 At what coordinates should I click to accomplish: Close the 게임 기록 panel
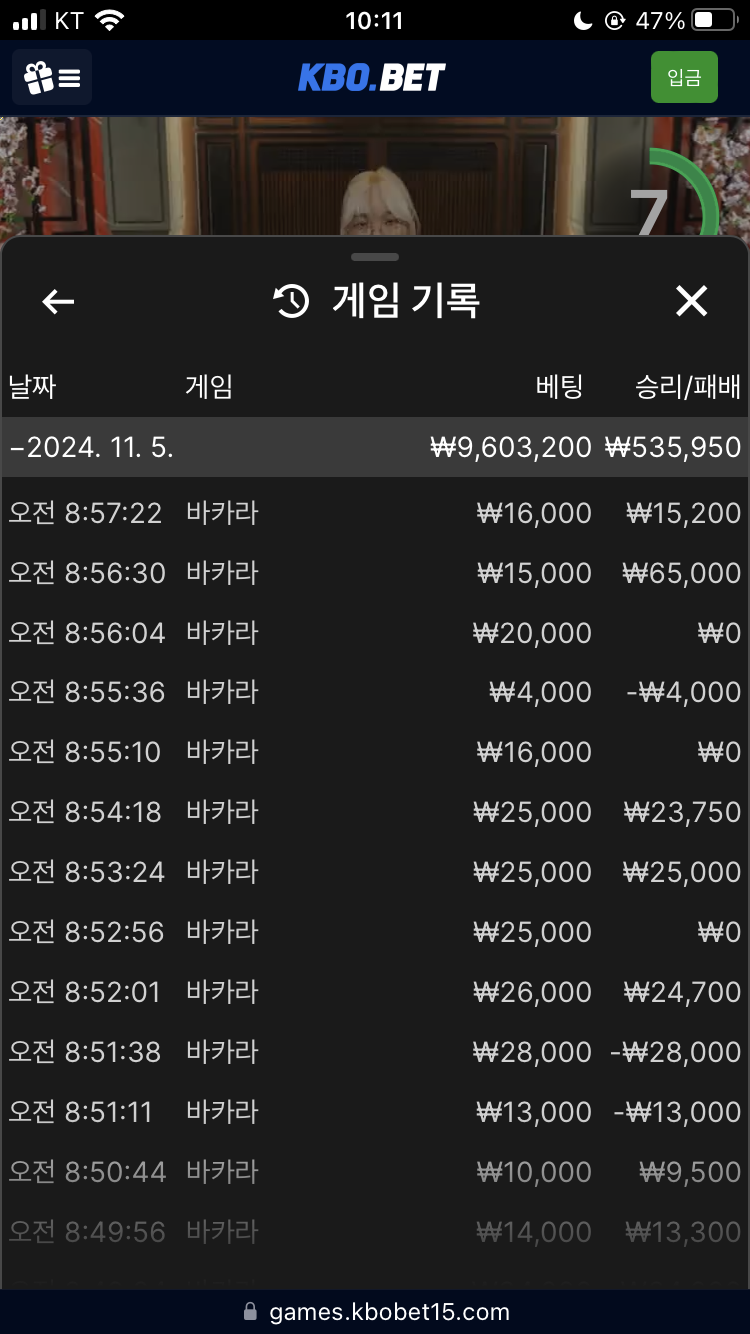pos(691,301)
